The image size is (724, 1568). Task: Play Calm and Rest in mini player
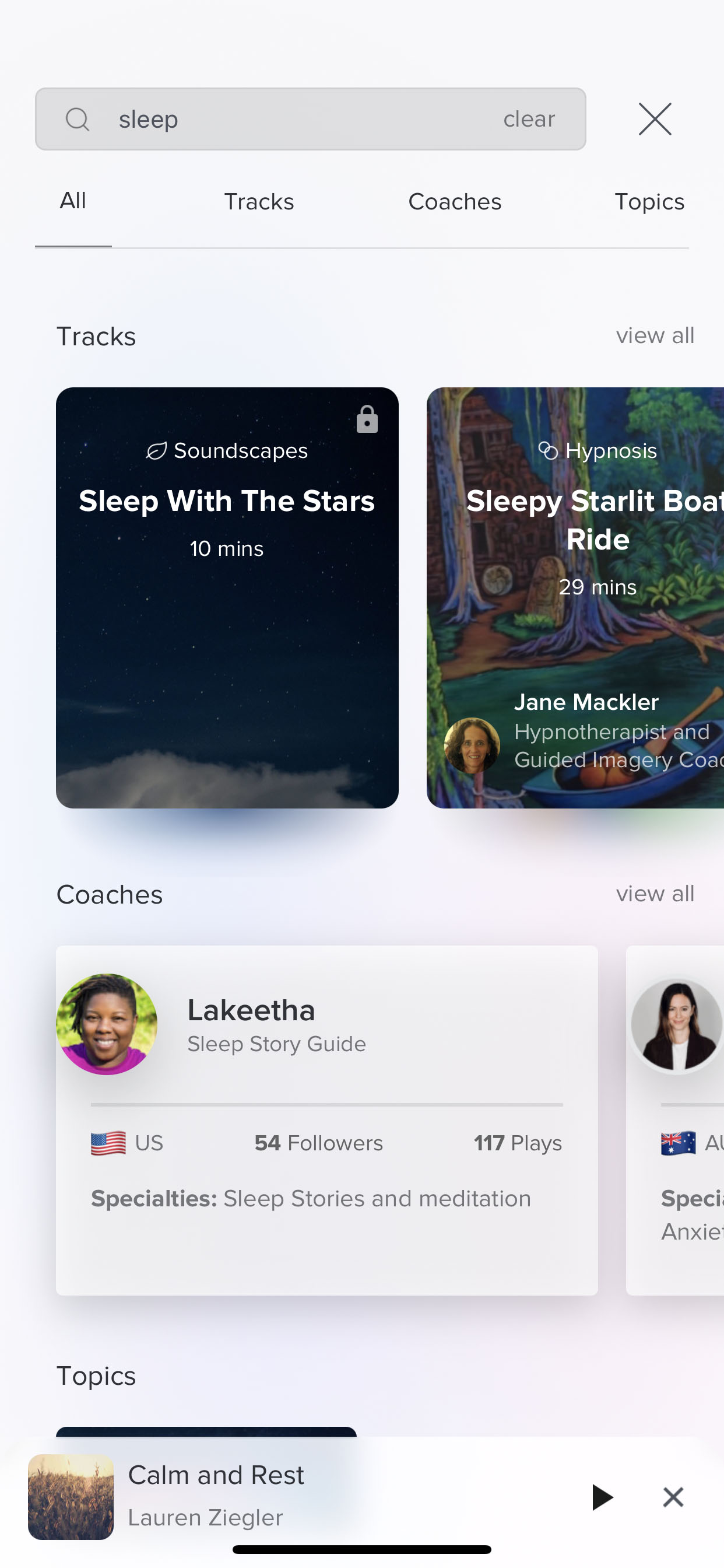[x=602, y=1497]
